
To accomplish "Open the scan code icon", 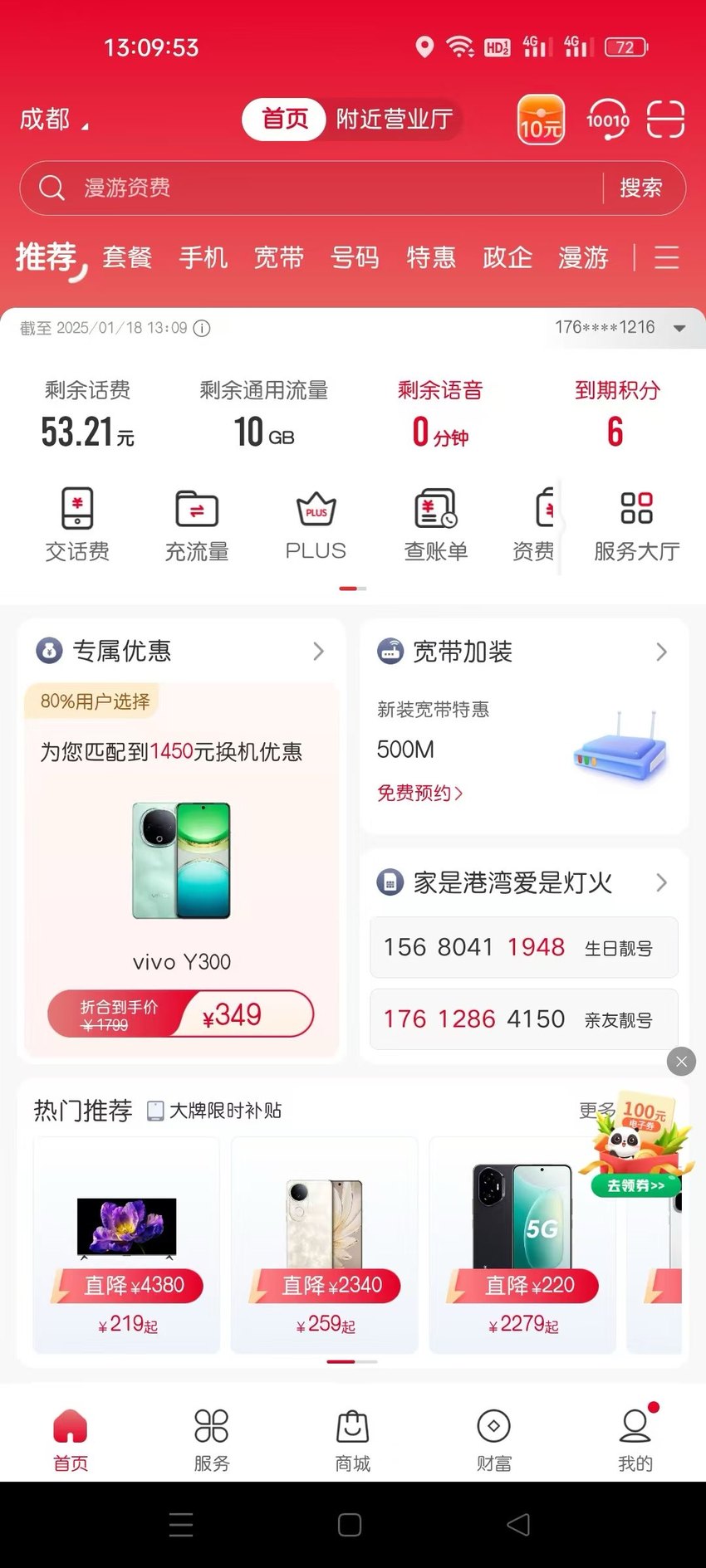I will point(665,119).
